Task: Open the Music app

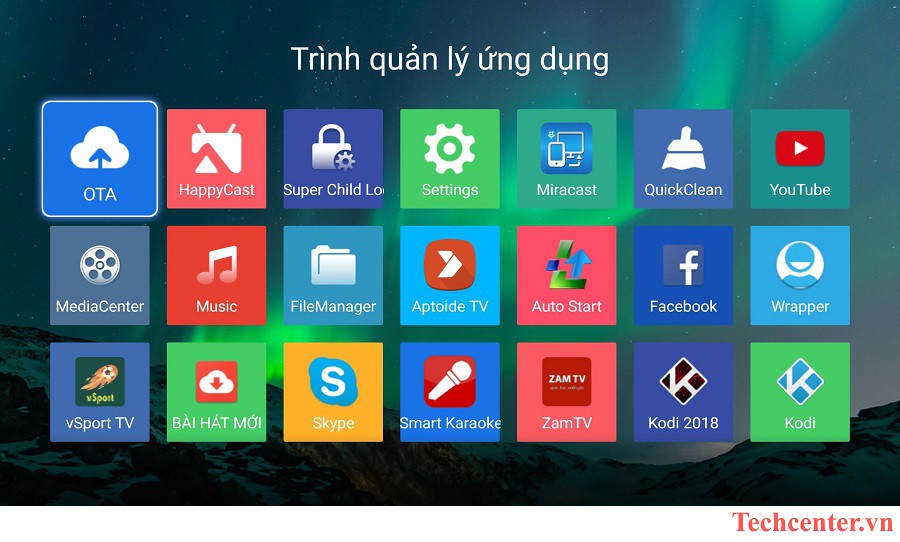Action: coord(216,275)
